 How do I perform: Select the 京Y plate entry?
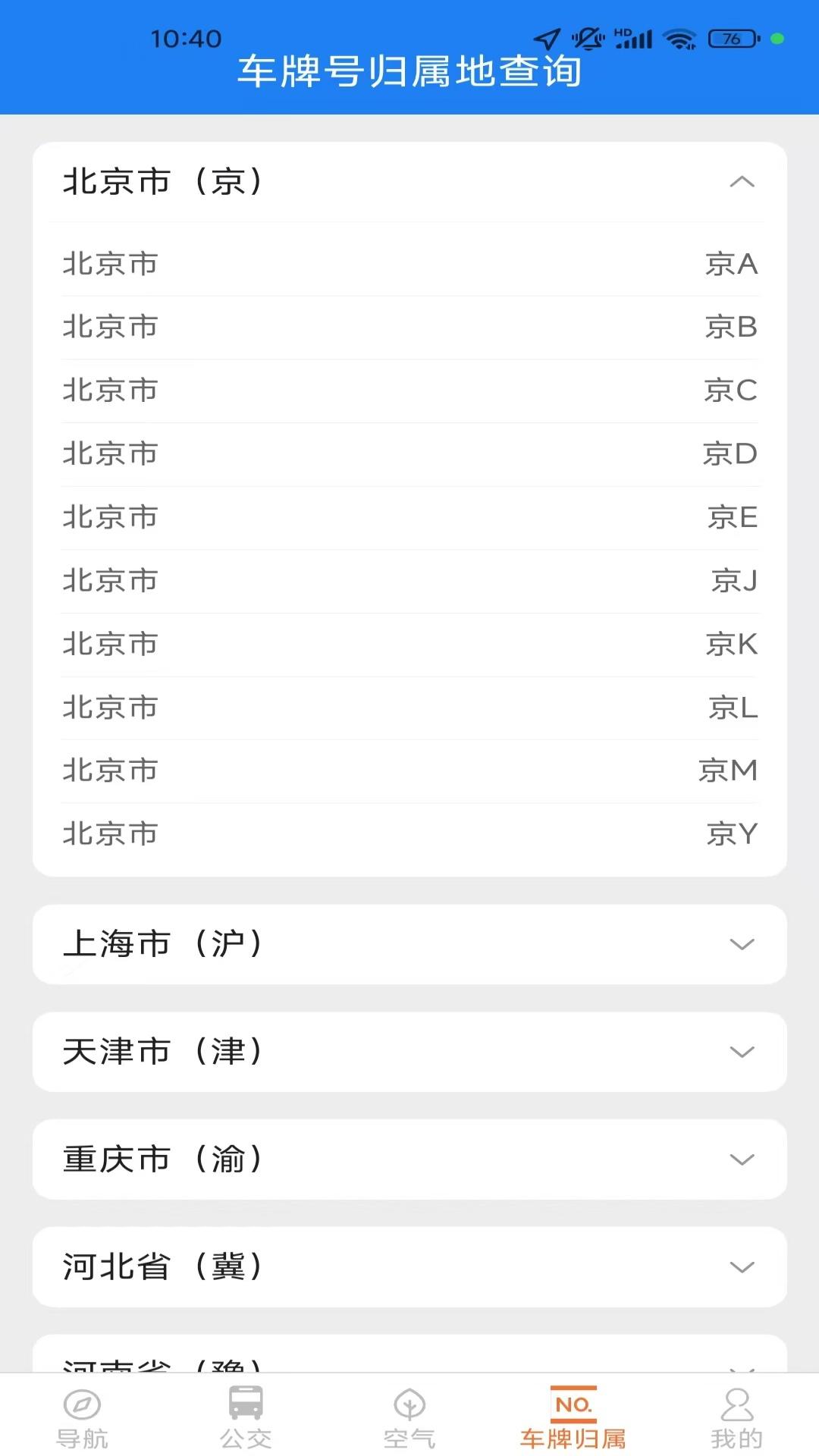pos(409,833)
